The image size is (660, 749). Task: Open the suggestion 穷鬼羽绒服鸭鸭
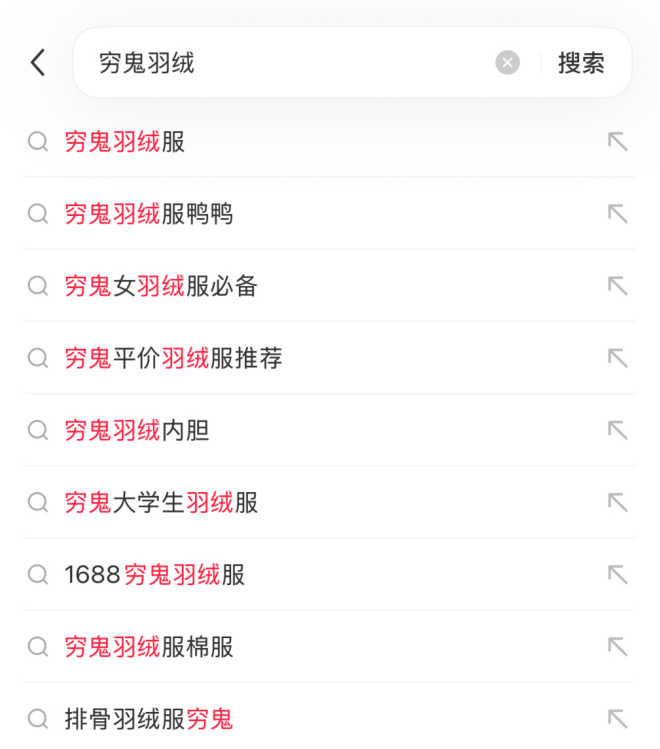click(149, 214)
